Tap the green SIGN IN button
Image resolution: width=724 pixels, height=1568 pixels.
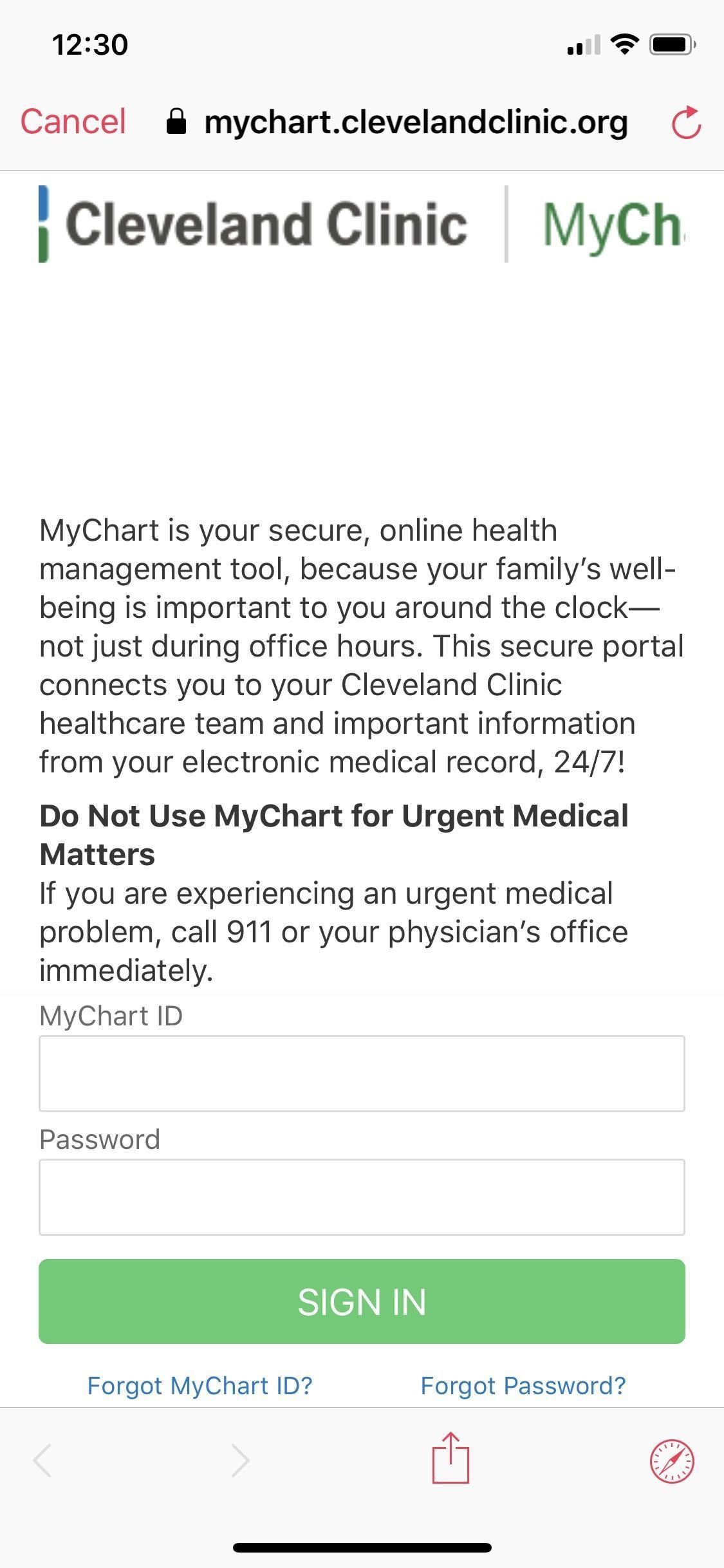(x=362, y=1302)
